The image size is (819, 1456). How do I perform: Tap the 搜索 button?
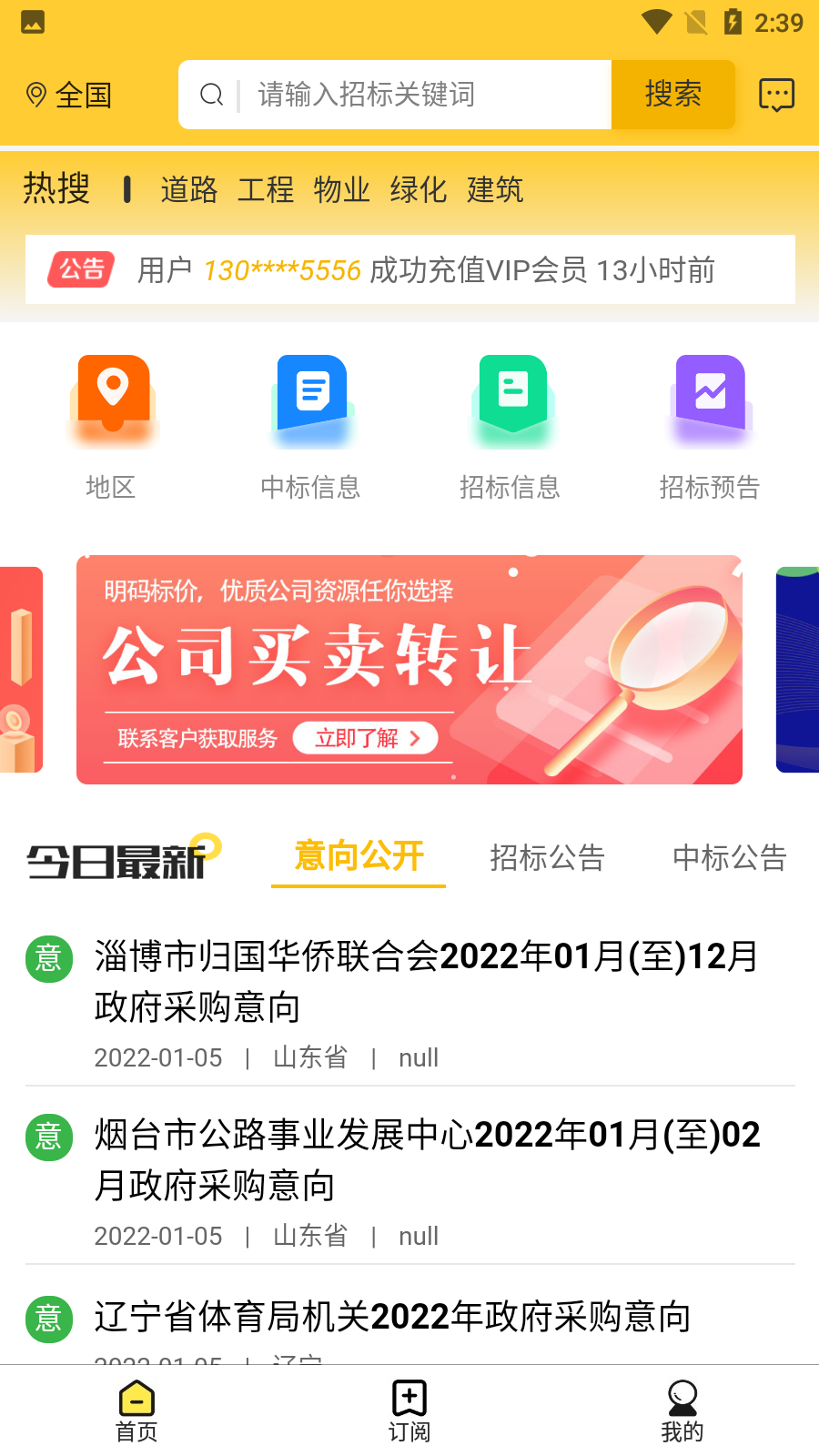point(672,95)
